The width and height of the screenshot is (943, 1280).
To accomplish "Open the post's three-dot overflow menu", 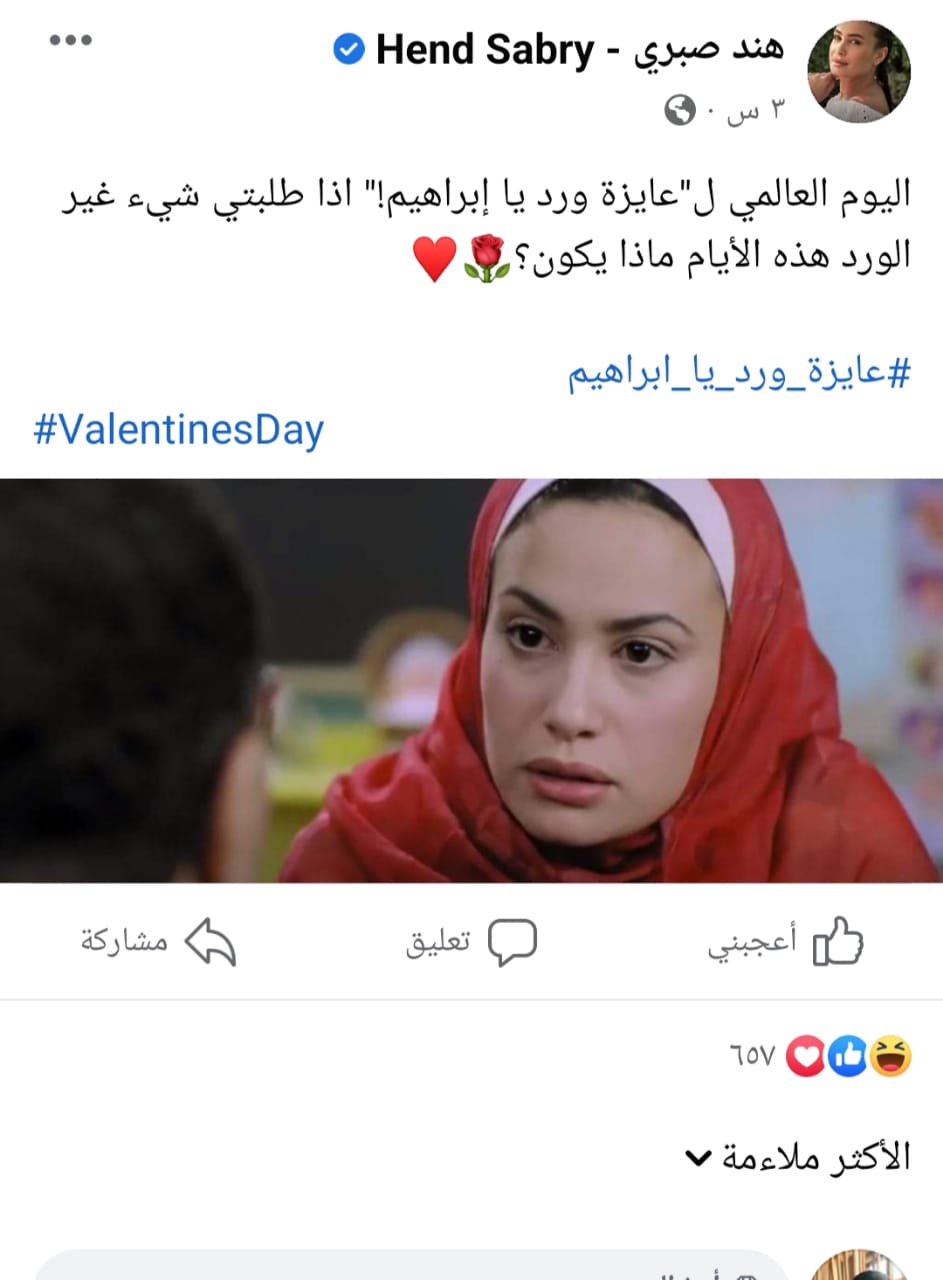I will (x=70, y=41).
